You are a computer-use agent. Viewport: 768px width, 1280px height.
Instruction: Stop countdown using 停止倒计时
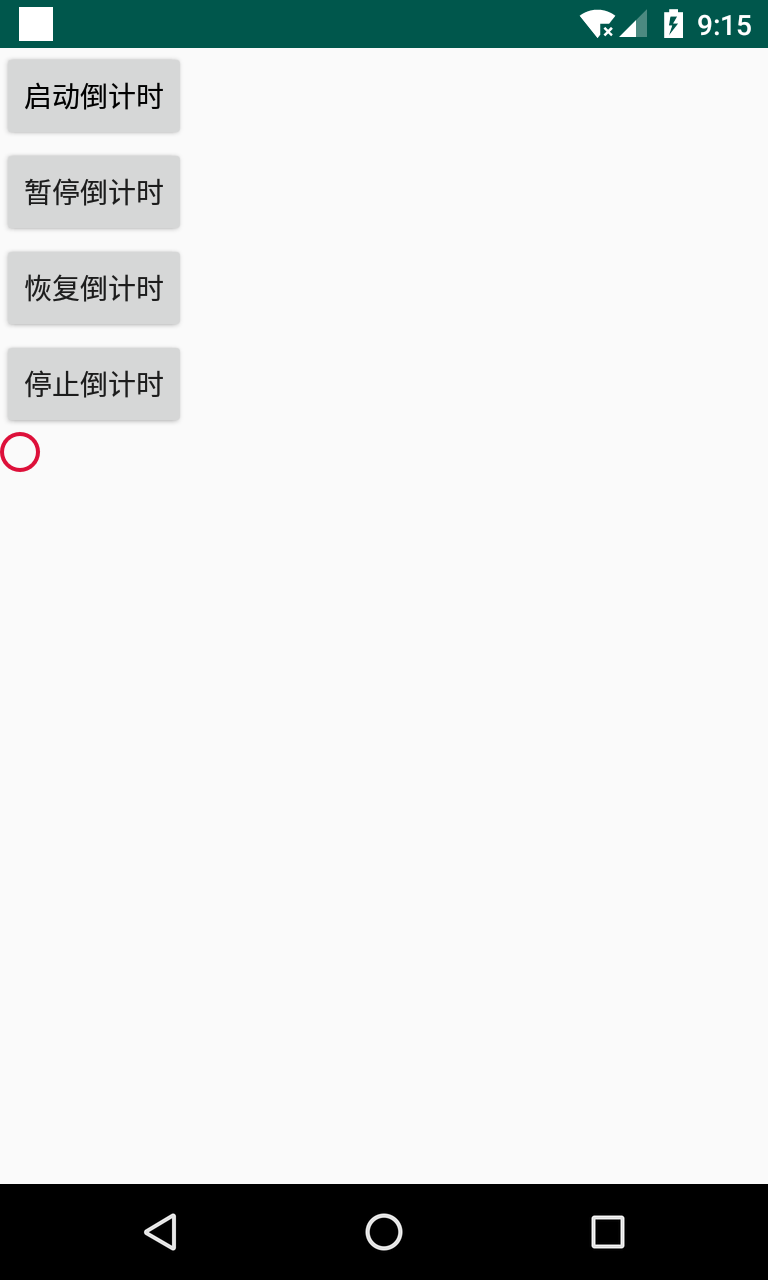[94, 384]
